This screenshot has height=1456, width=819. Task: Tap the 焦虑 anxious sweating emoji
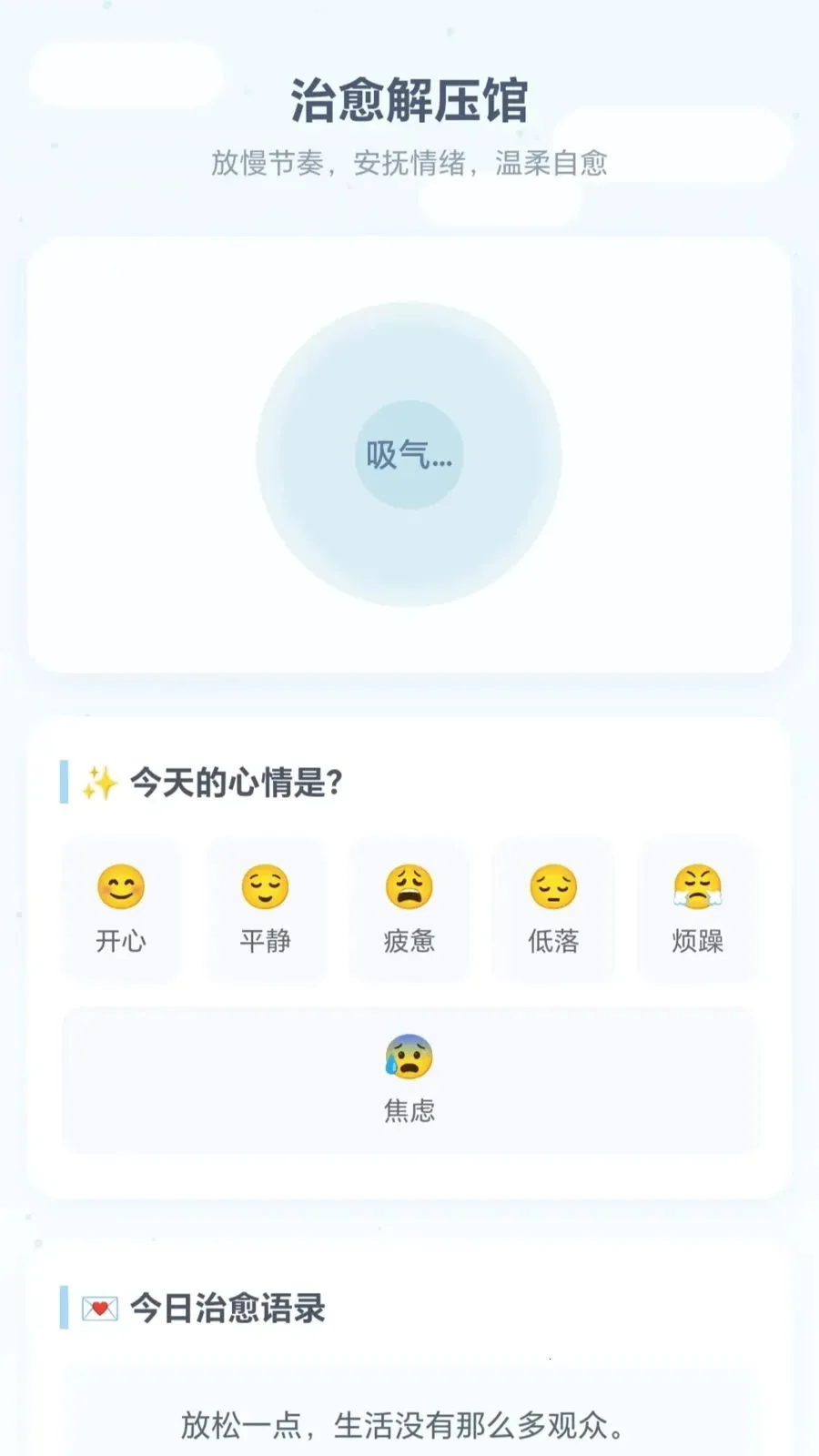point(409,1057)
